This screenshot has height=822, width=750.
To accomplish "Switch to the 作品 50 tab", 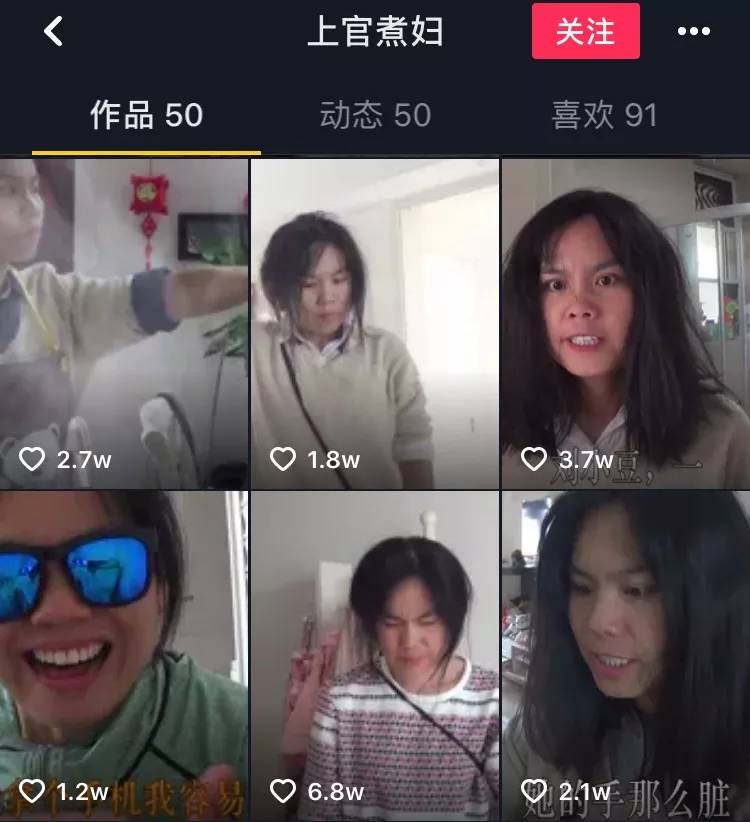I will pos(146,115).
